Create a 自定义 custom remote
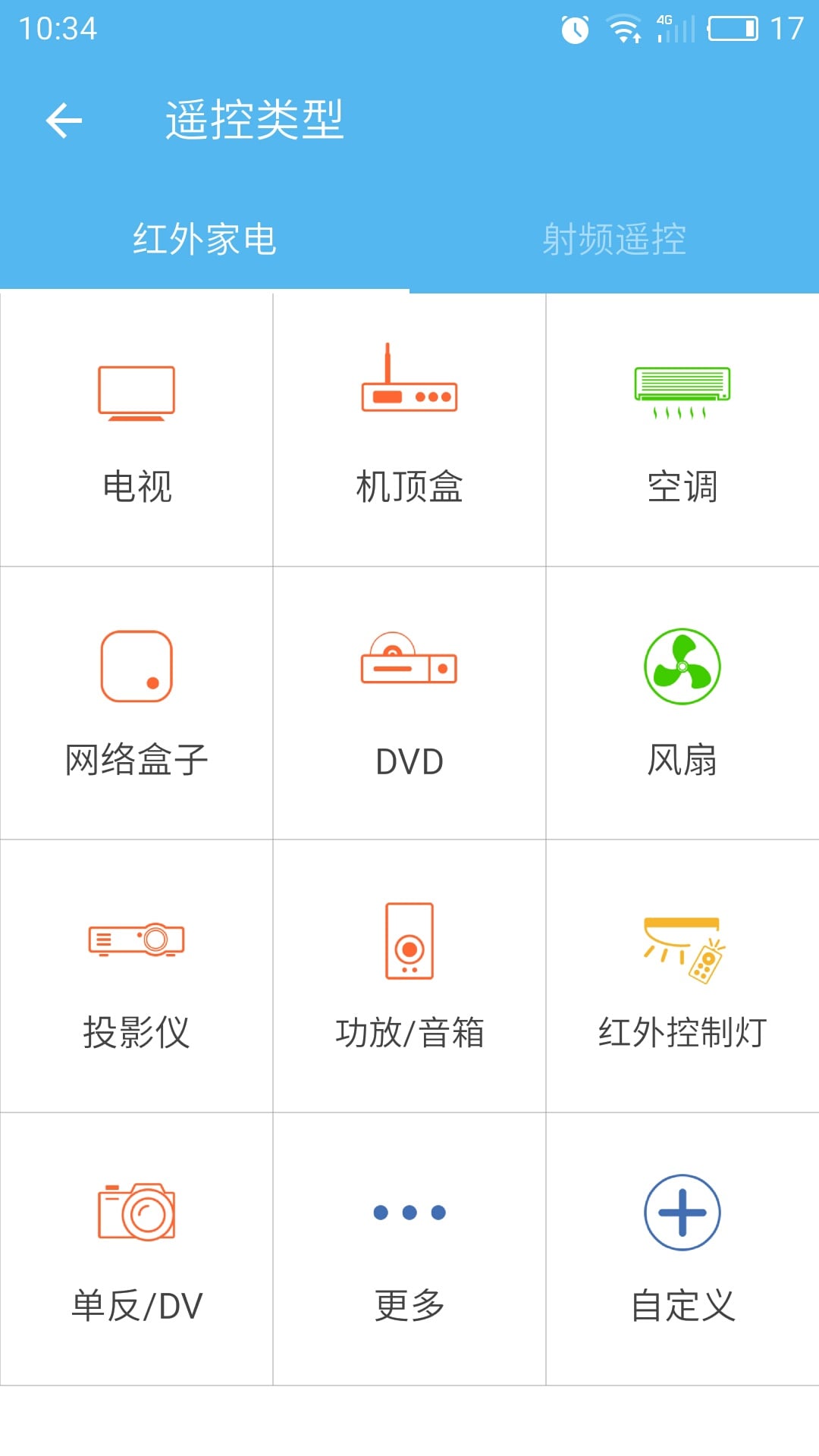Screen dimensions: 819x1456 [682, 1249]
